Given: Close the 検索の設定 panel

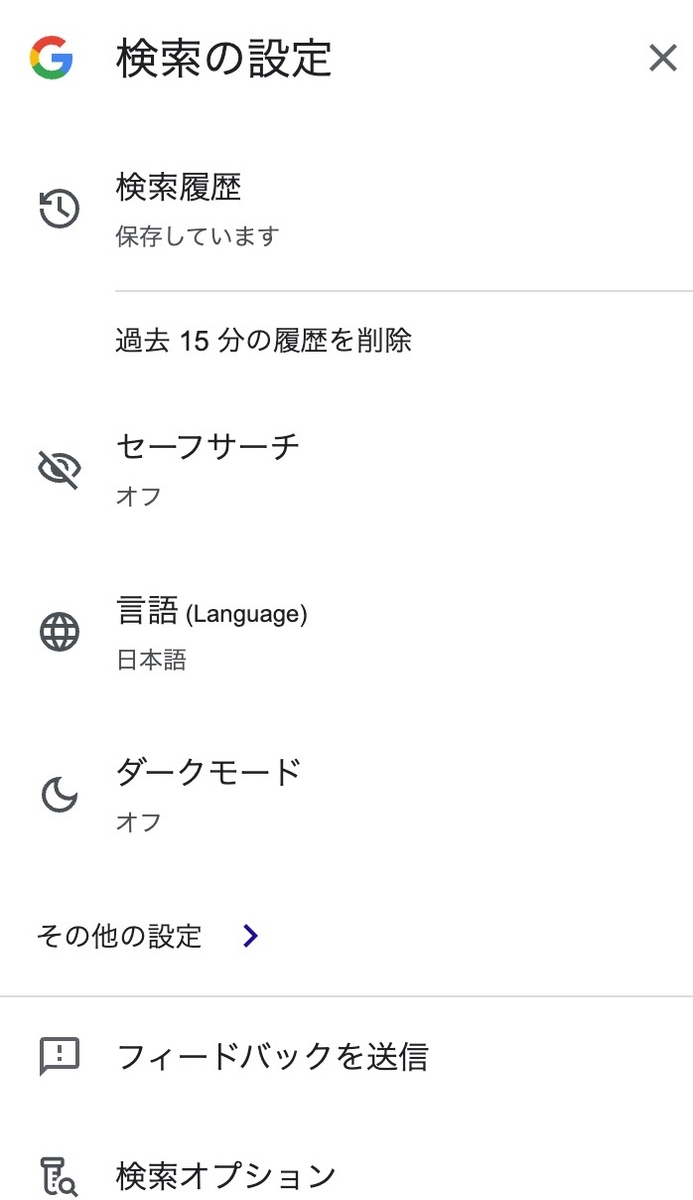Looking at the screenshot, I should point(662,58).
